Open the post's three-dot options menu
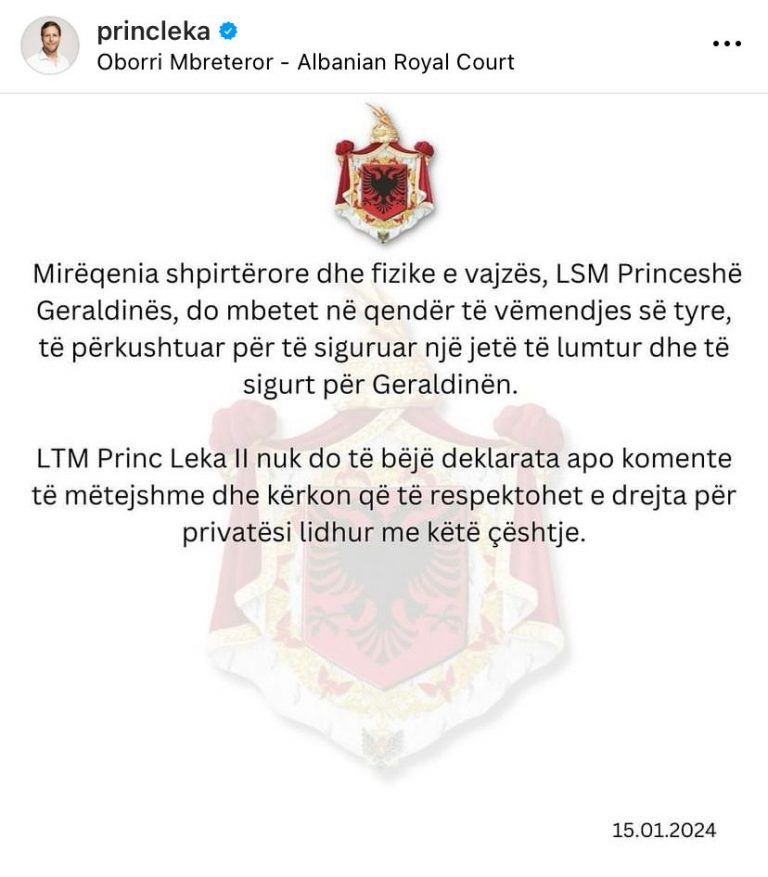 point(727,44)
